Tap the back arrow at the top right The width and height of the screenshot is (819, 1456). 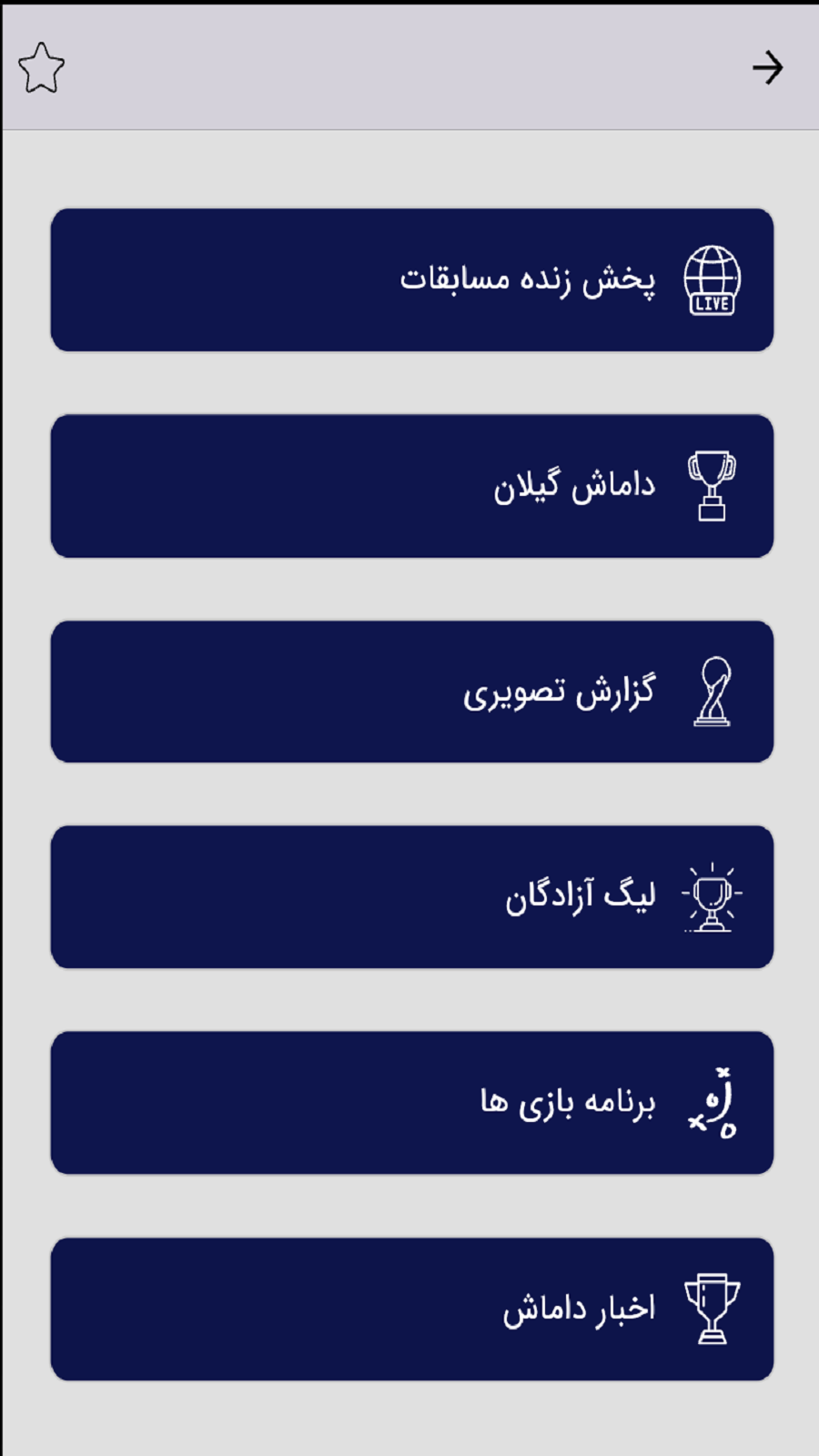tap(769, 67)
